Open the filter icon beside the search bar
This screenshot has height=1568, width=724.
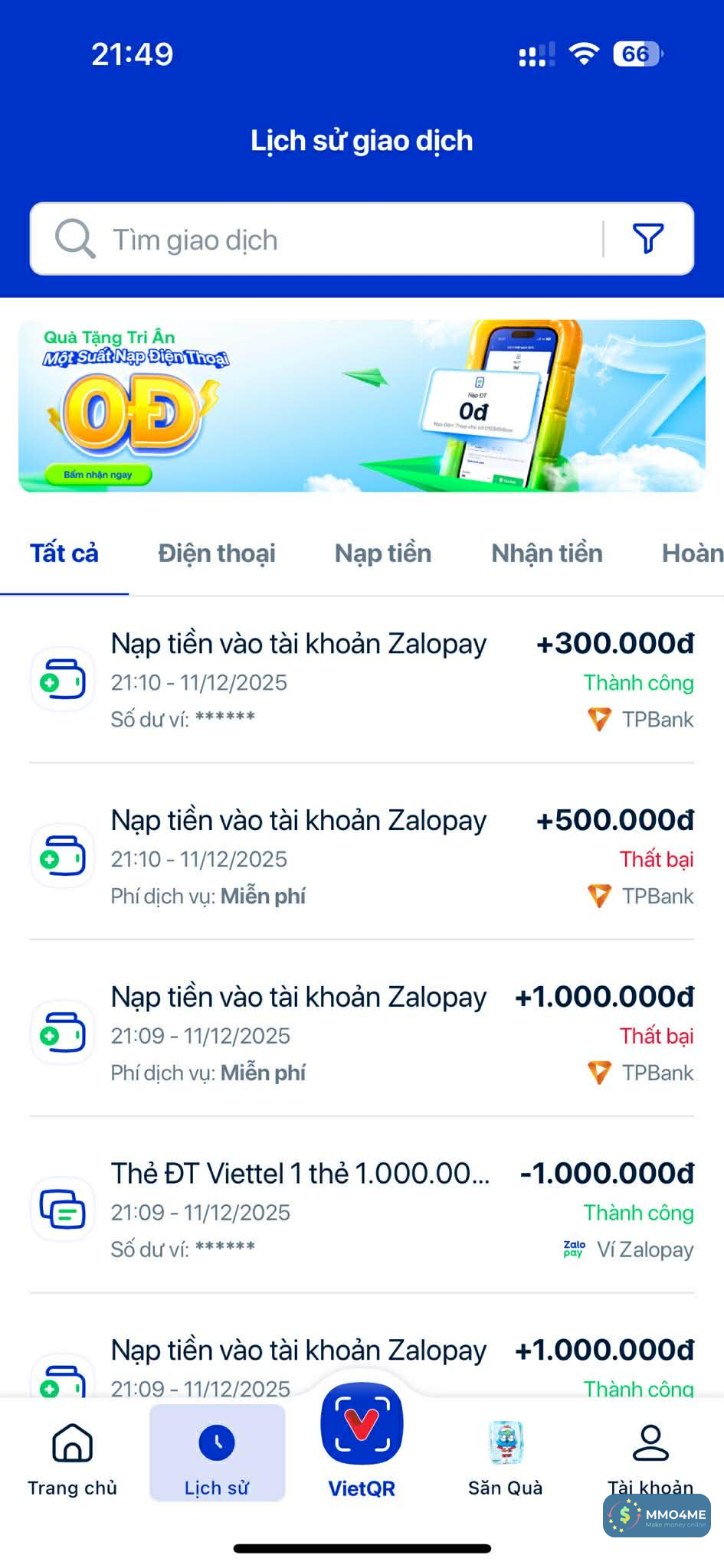point(647,239)
